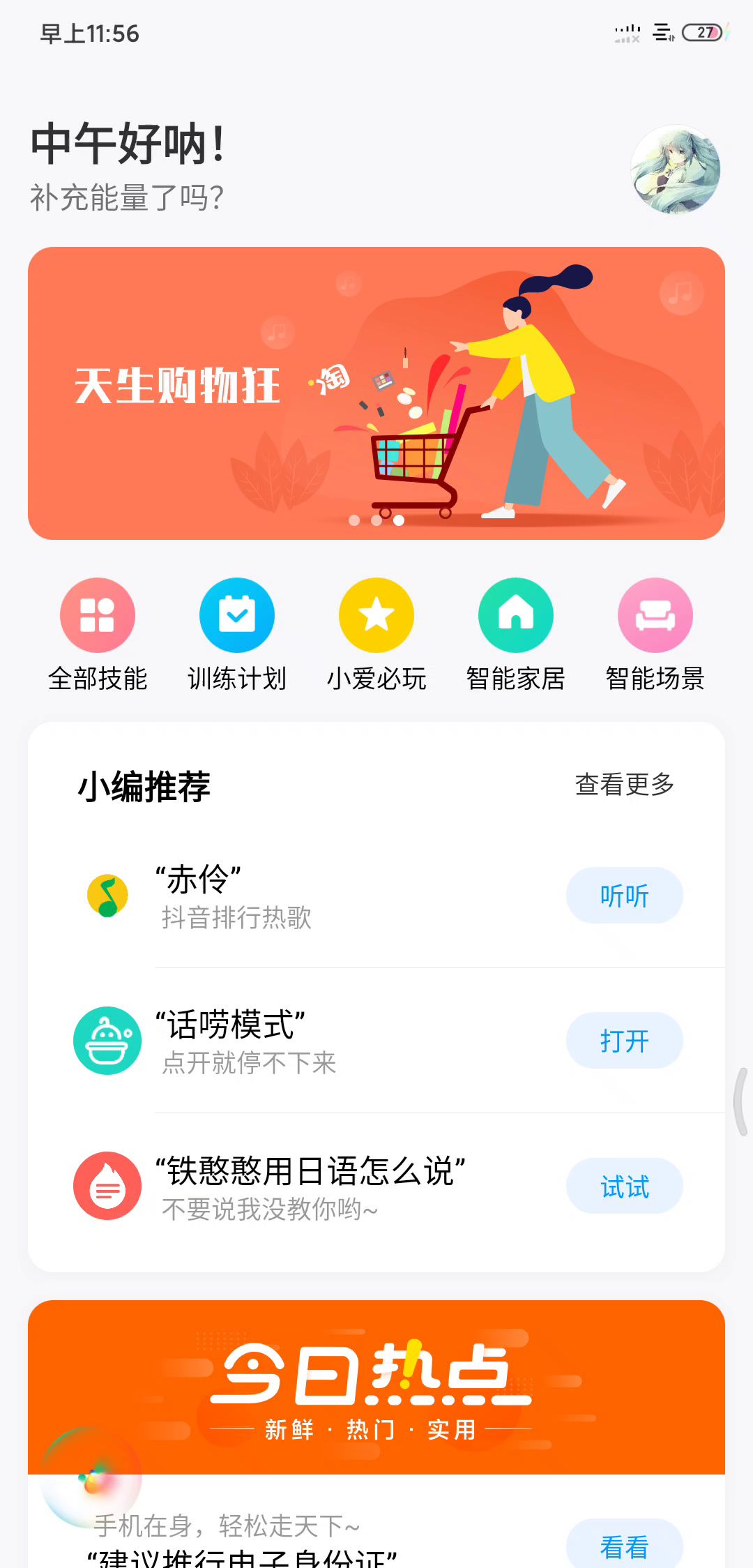
Task: Open 小爱必玩 section
Action: click(x=376, y=615)
